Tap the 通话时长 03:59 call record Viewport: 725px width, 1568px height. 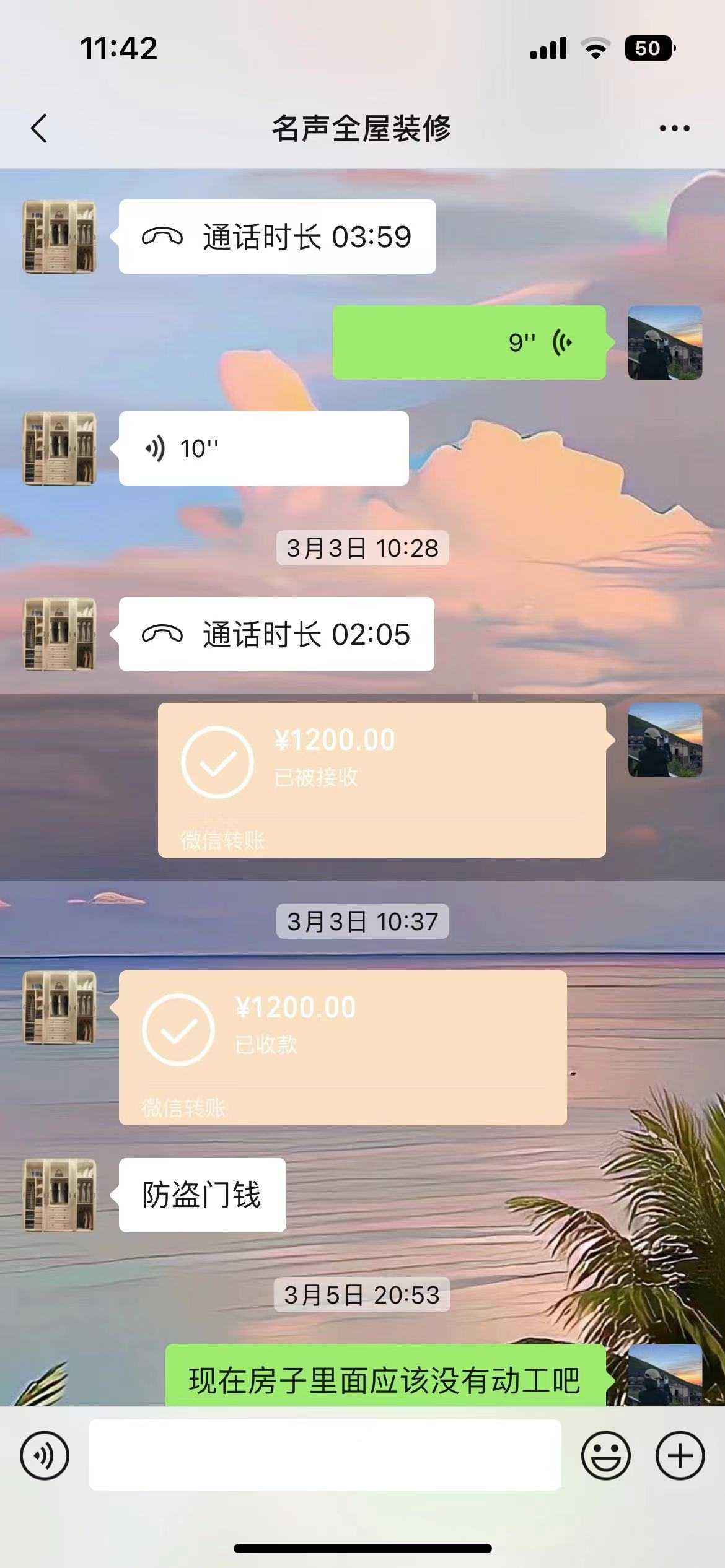point(277,237)
